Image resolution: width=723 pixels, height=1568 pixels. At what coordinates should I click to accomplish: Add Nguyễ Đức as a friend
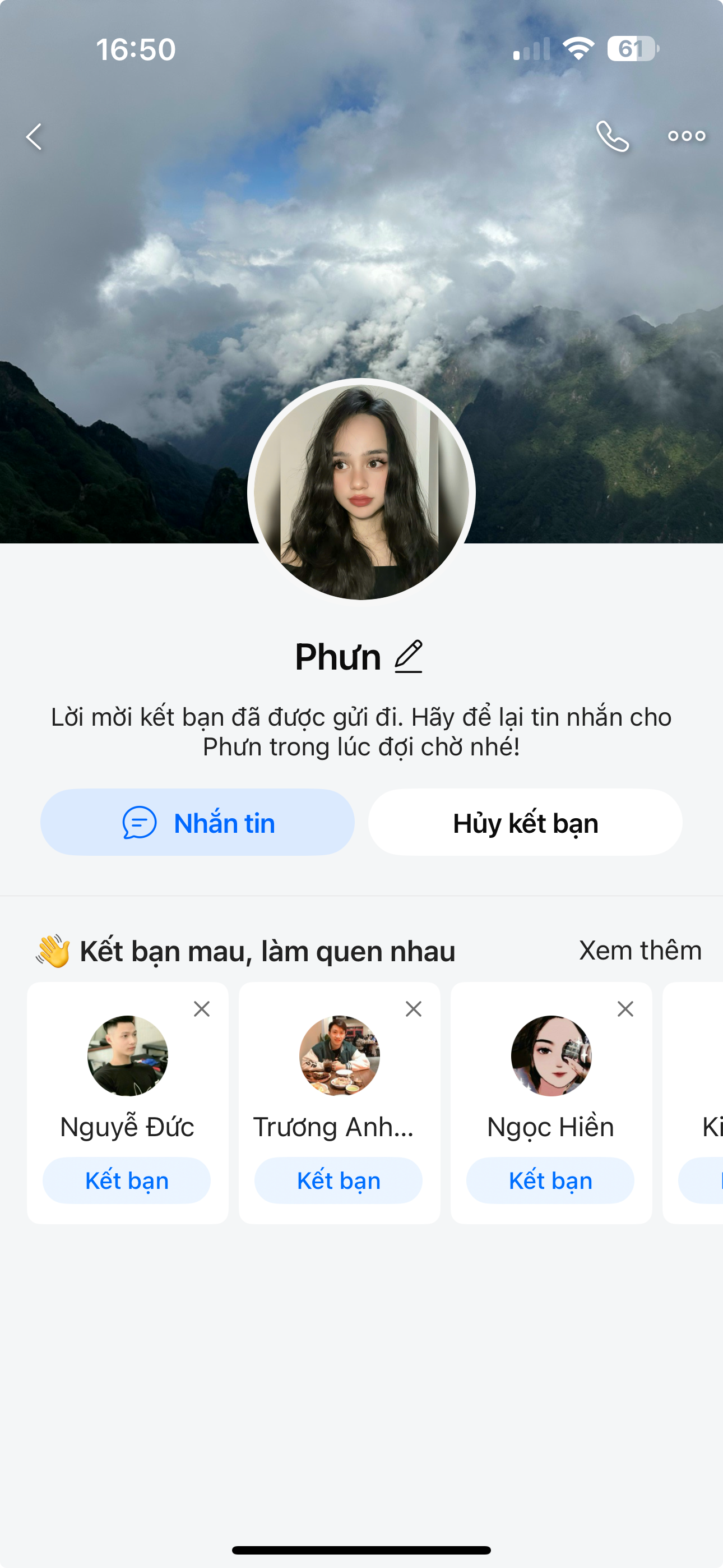127,1181
